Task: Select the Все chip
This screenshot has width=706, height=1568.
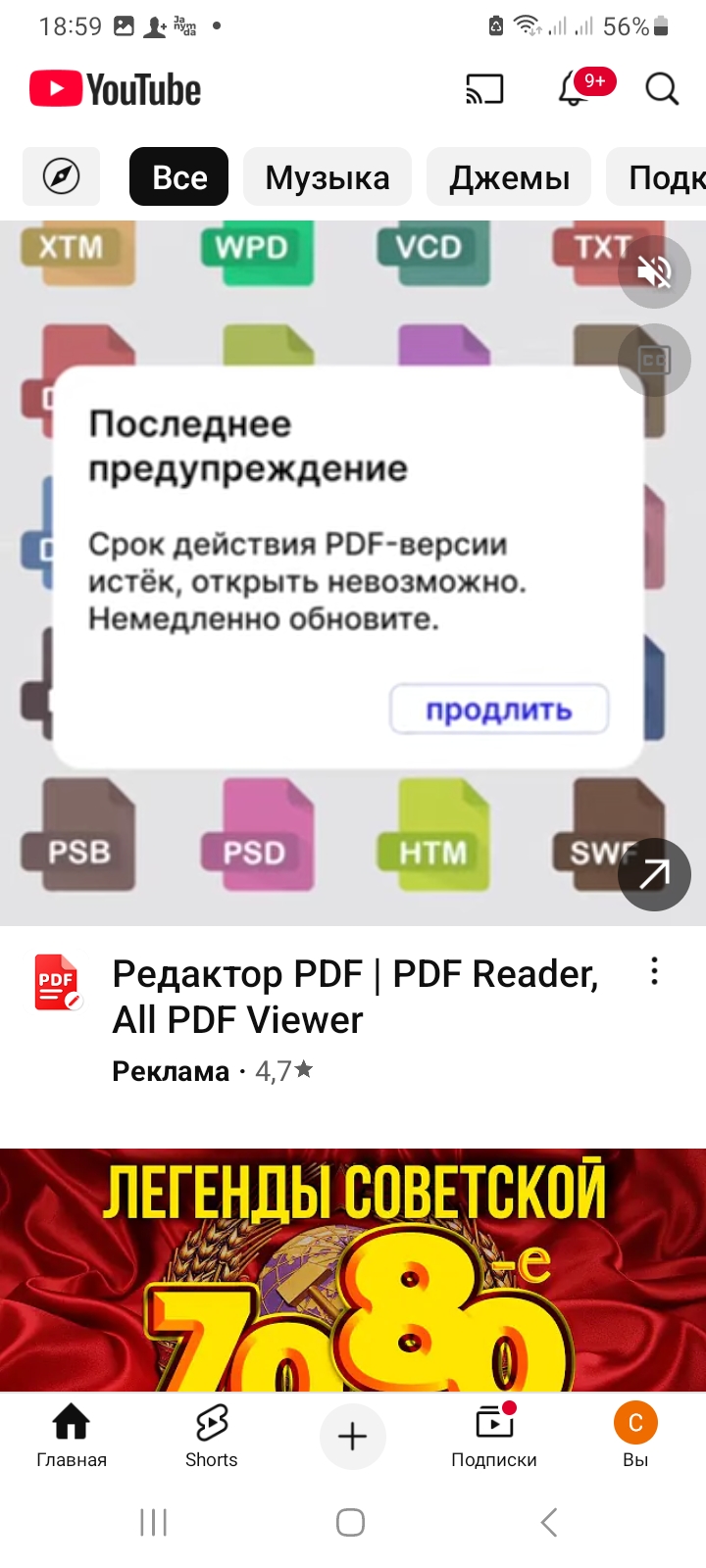Action: click(x=179, y=176)
